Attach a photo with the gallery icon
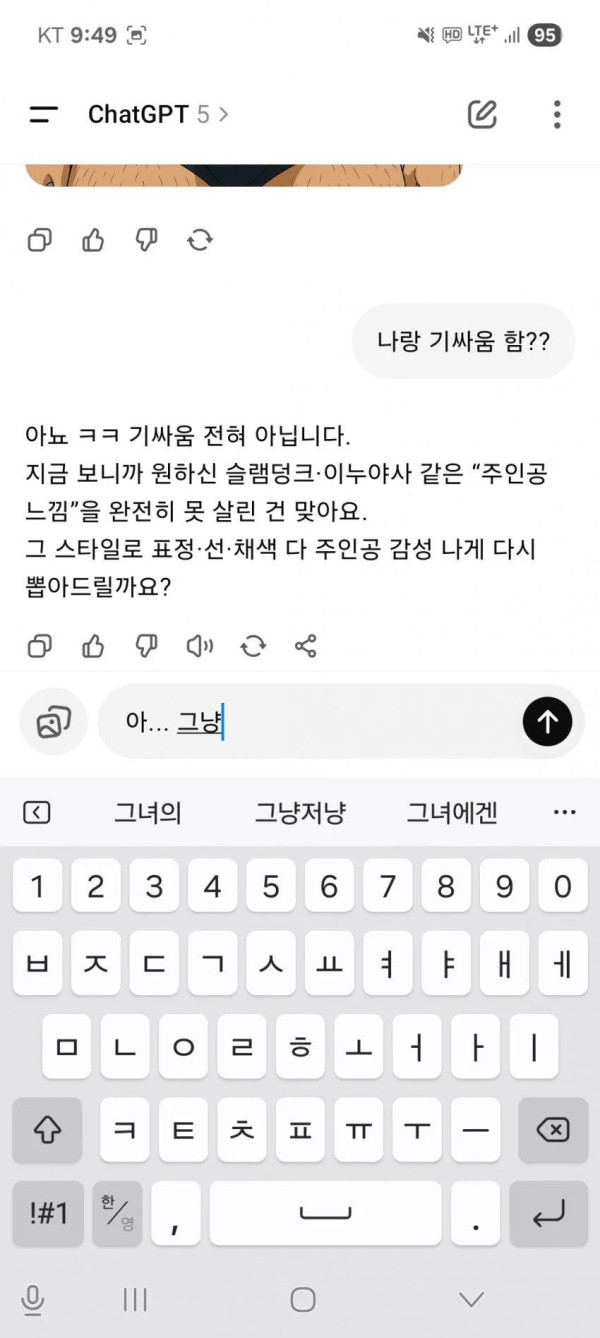Image resolution: width=600 pixels, height=1338 pixels. click(53, 722)
